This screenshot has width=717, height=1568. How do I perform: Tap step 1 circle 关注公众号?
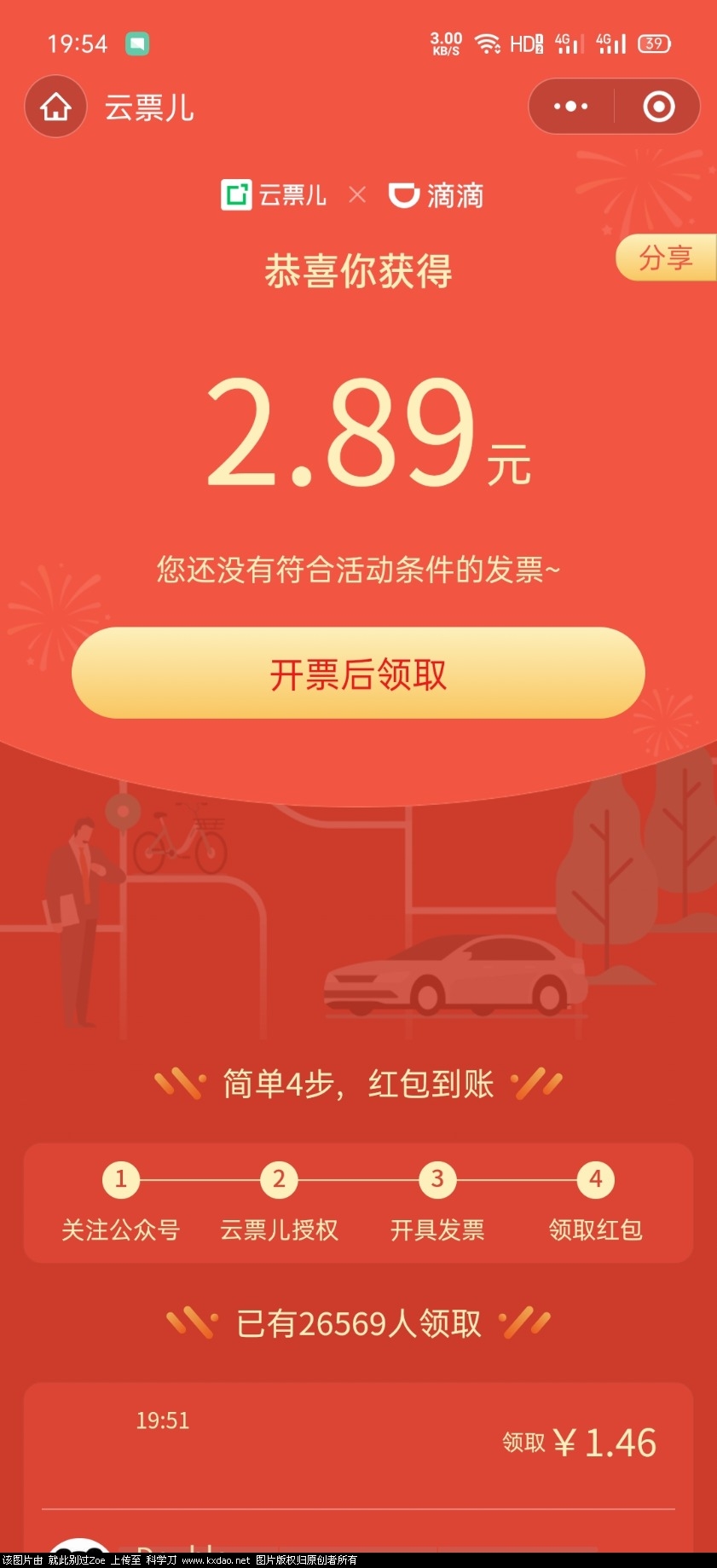[x=119, y=1179]
